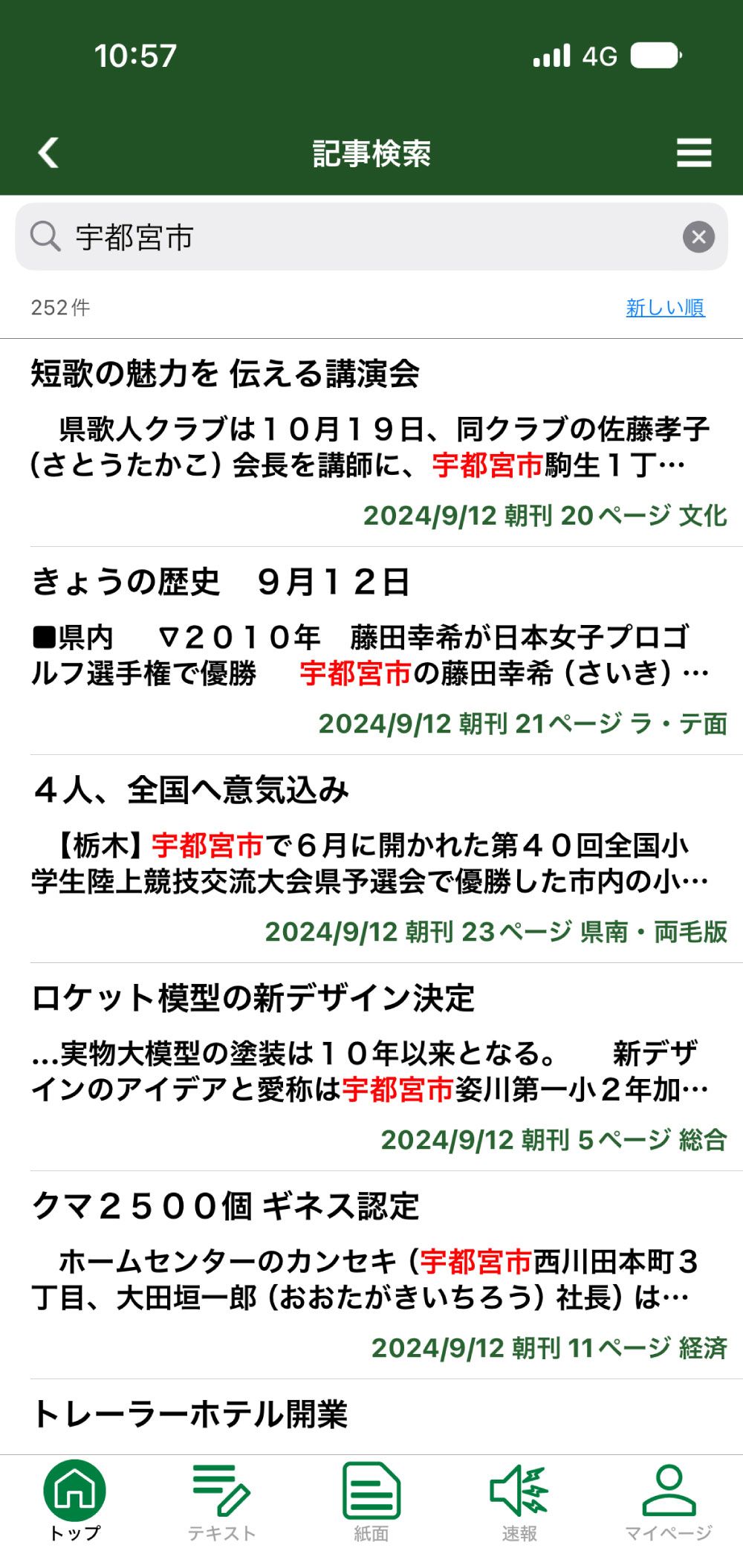Screen dimensions: 743x1568
Task: Open the hamburger menu
Action: (x=694, y=153)
